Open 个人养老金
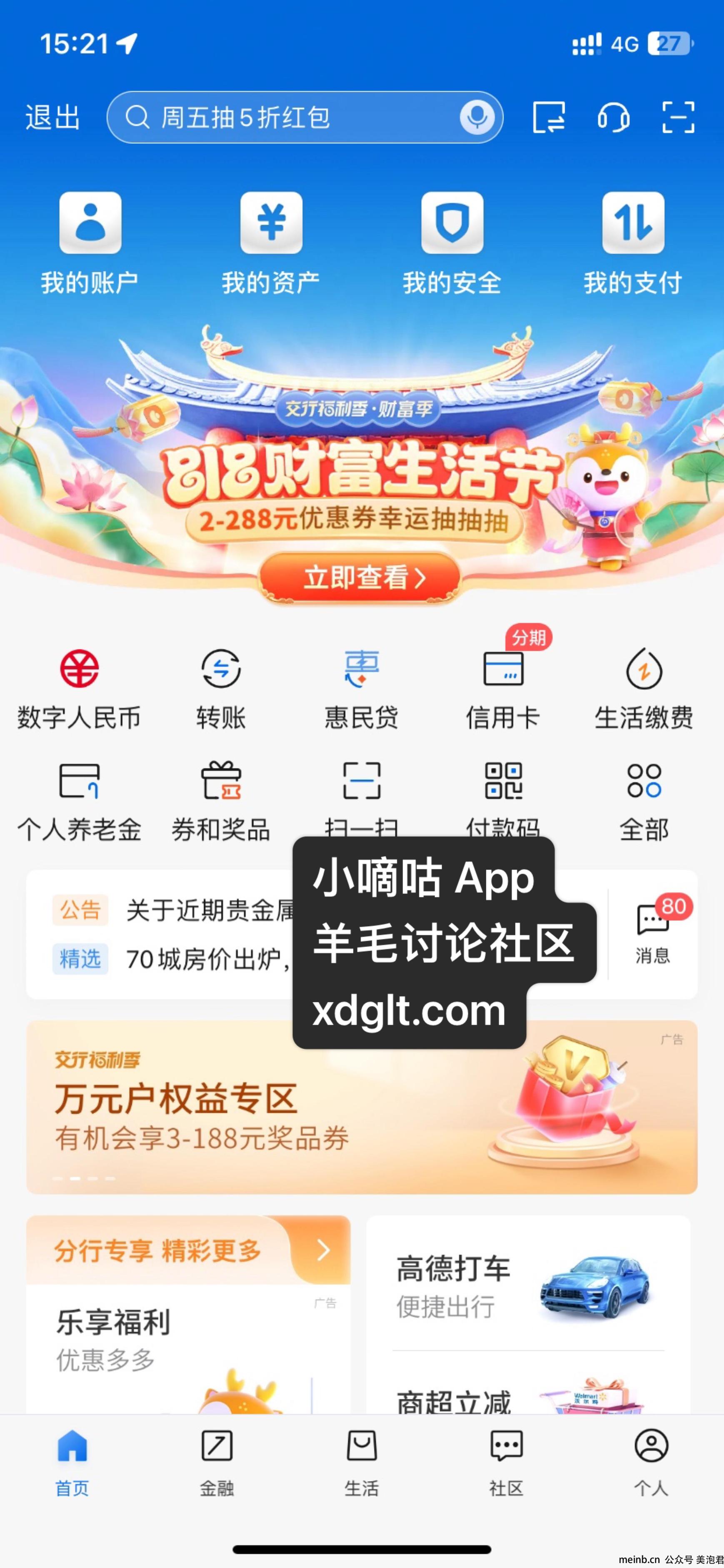 pyautogui.click(x=79, y=802)
